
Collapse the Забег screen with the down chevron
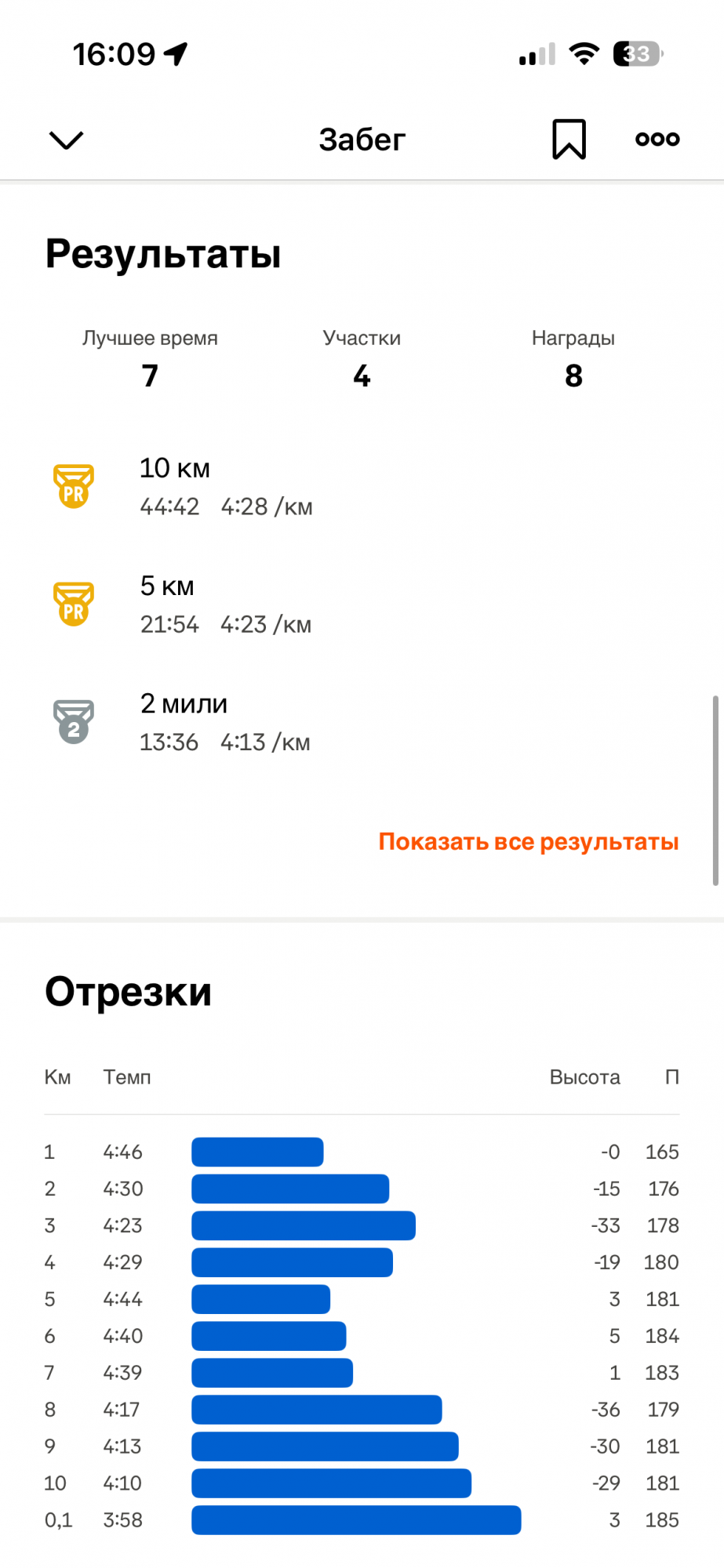66,140
